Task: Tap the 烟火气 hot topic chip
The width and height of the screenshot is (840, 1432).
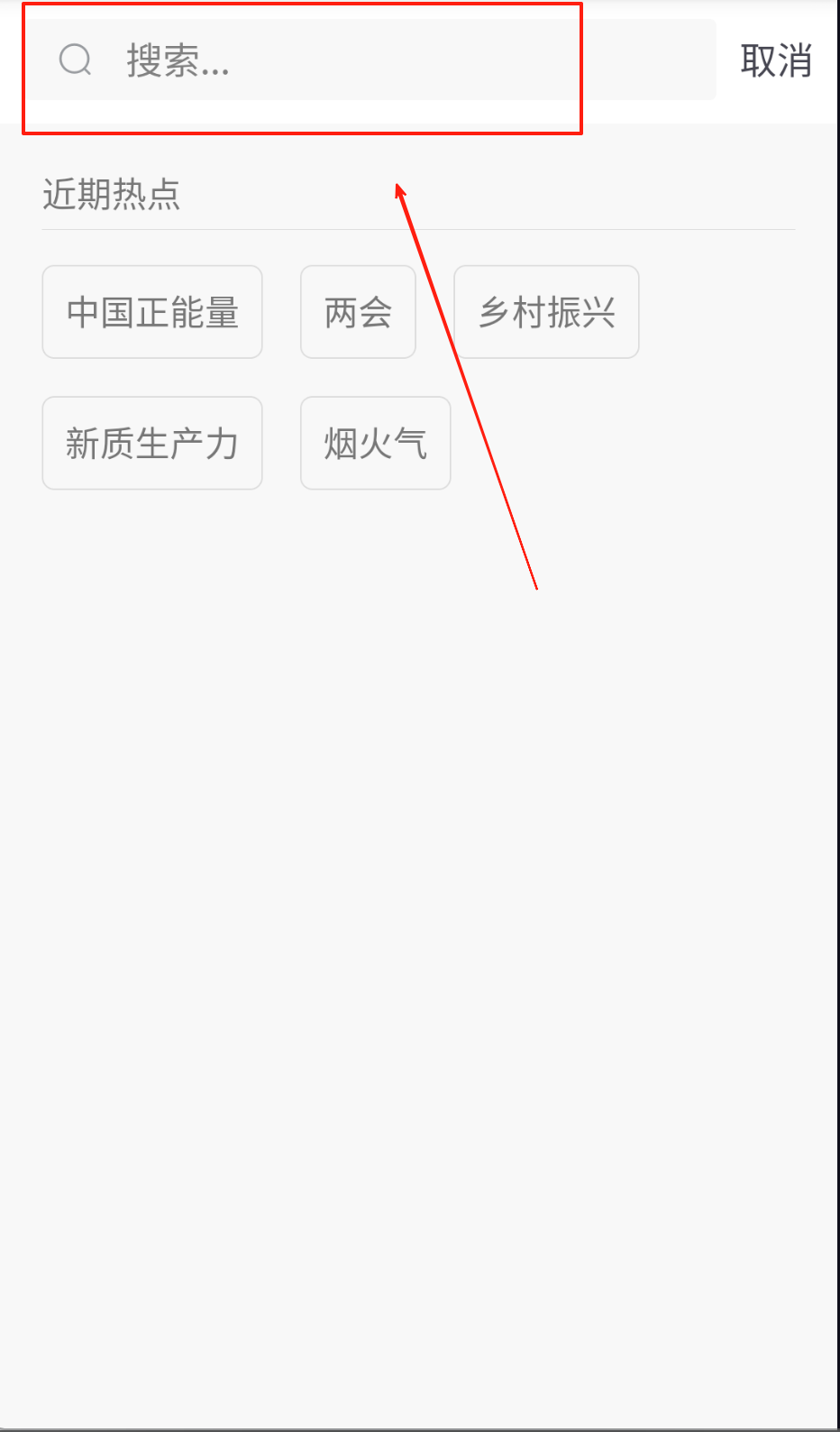Action: click(375, 444)
